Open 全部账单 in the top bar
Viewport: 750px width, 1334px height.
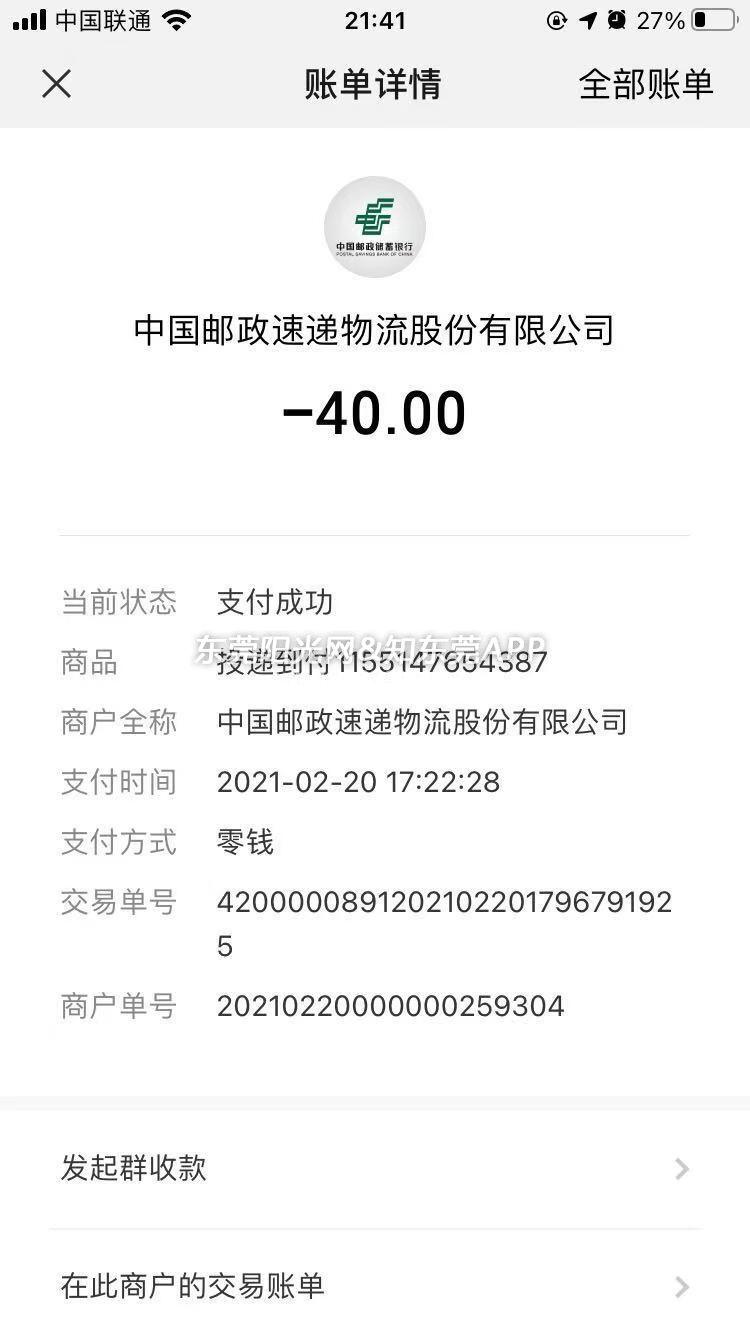click(646, 85)
